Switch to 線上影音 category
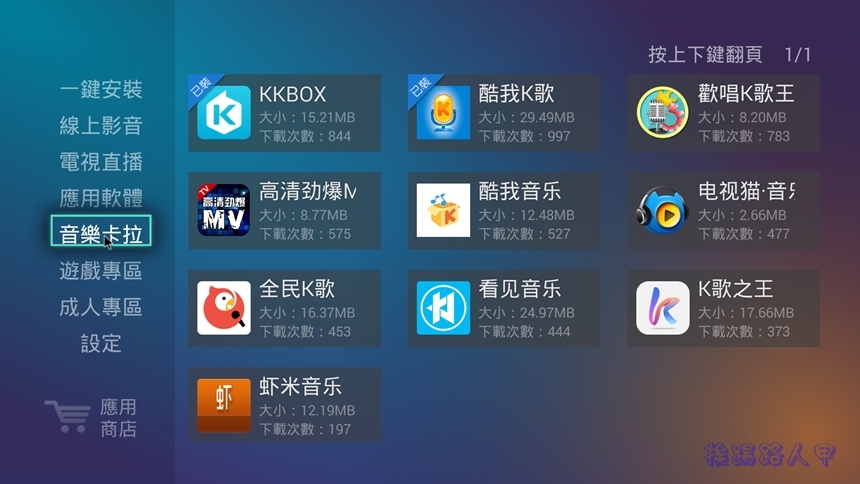The height and width of the screenshot is (484, 860). tap(101, 126)
